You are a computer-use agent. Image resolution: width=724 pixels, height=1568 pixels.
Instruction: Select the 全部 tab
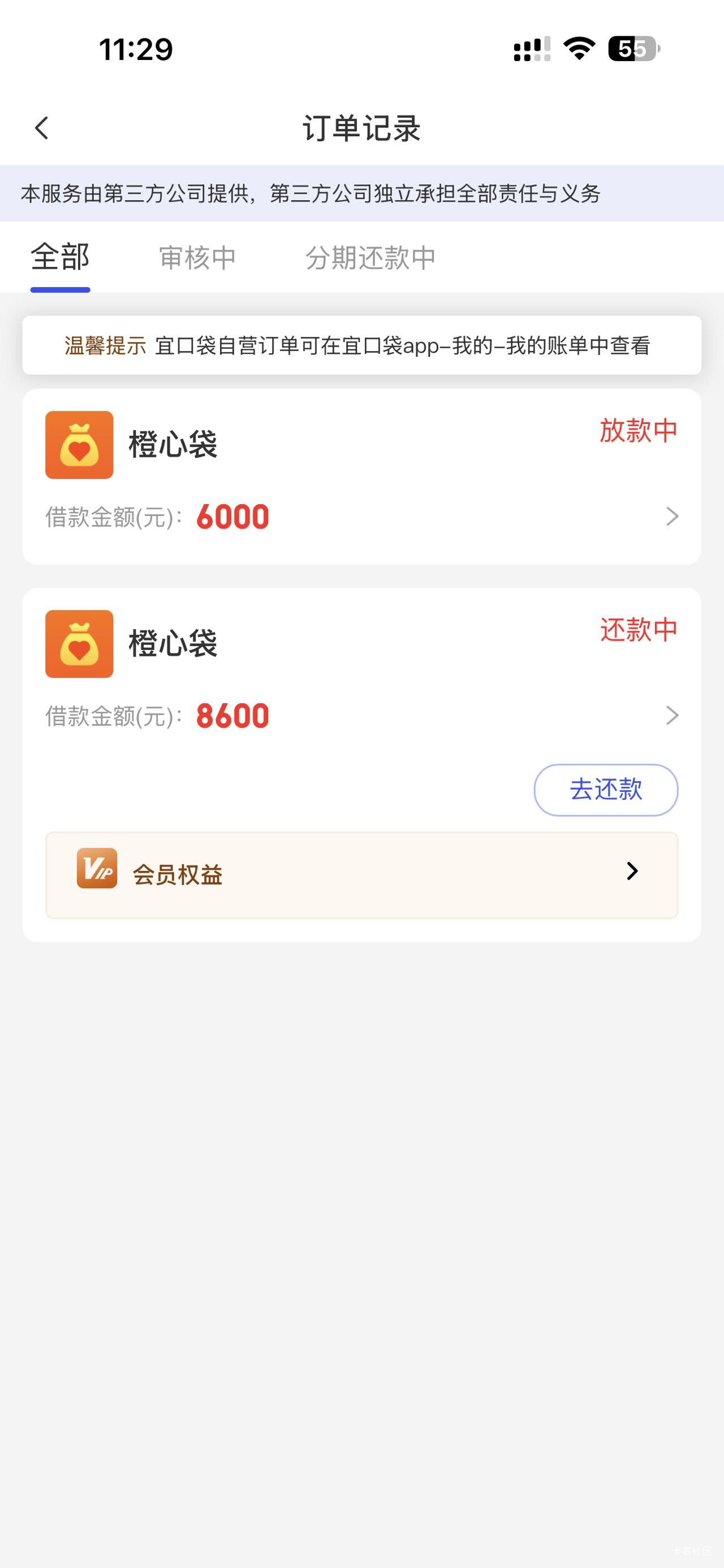click(x=61, y=258)
